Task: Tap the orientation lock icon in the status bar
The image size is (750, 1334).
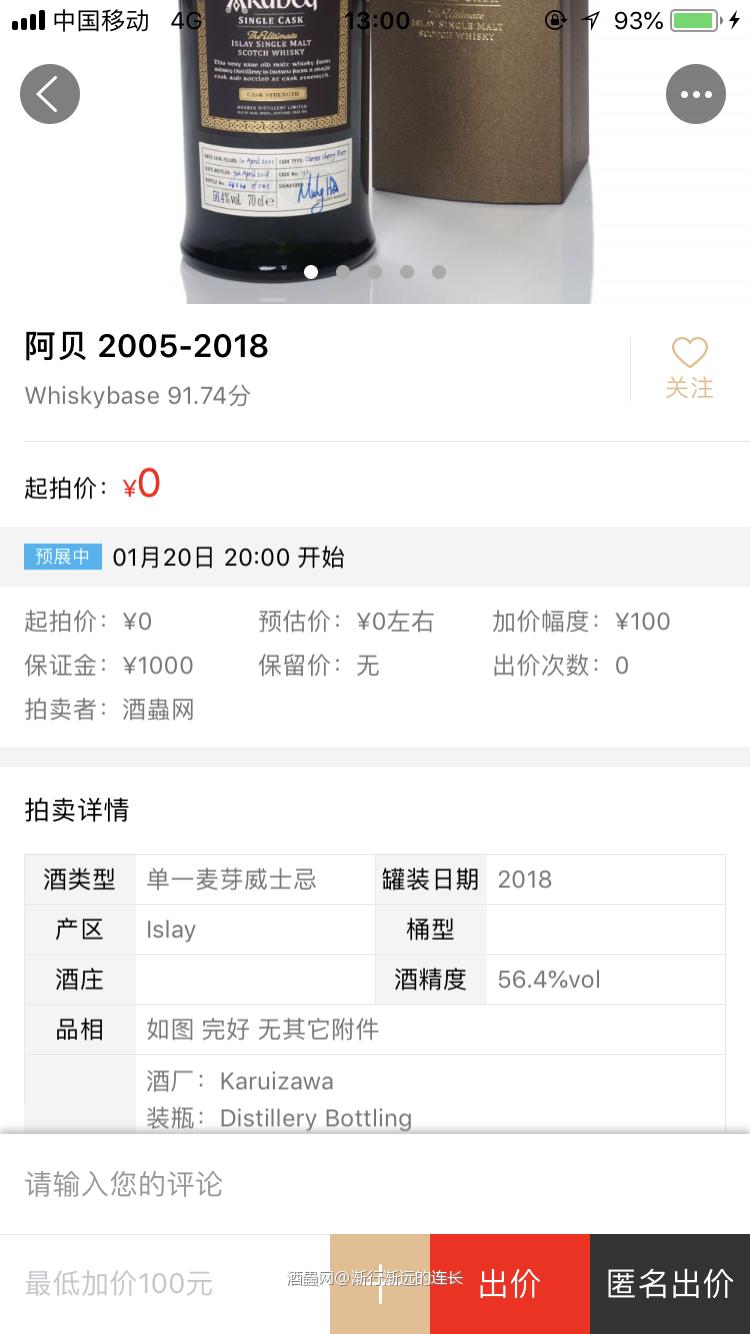Action: (556, 19)
